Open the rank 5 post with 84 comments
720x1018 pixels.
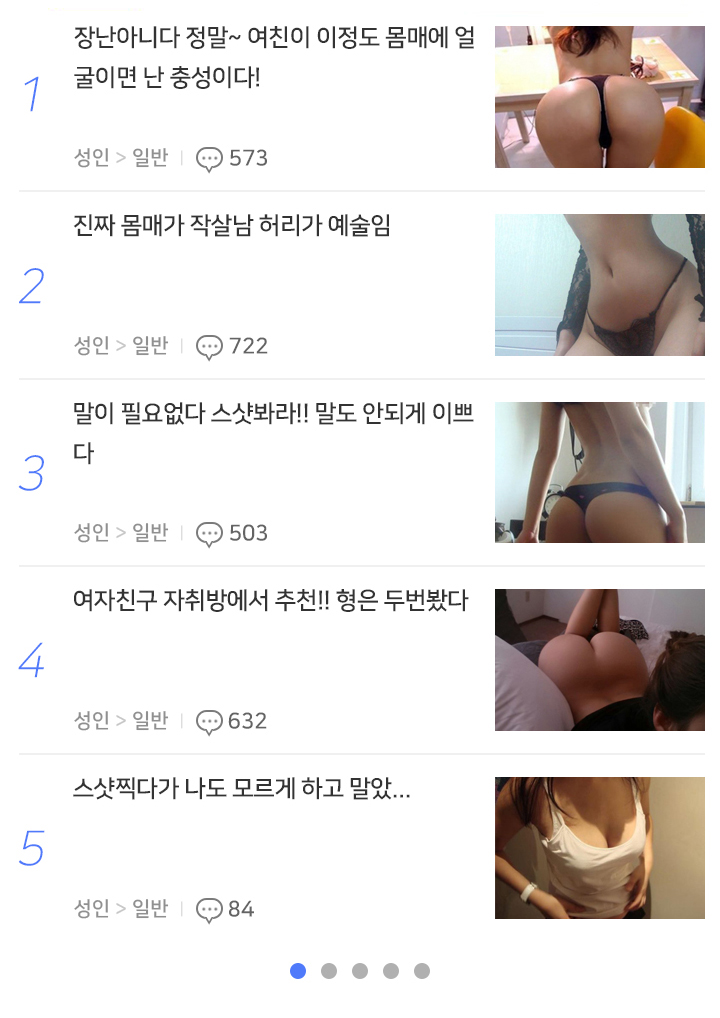(x=242, y=790)
